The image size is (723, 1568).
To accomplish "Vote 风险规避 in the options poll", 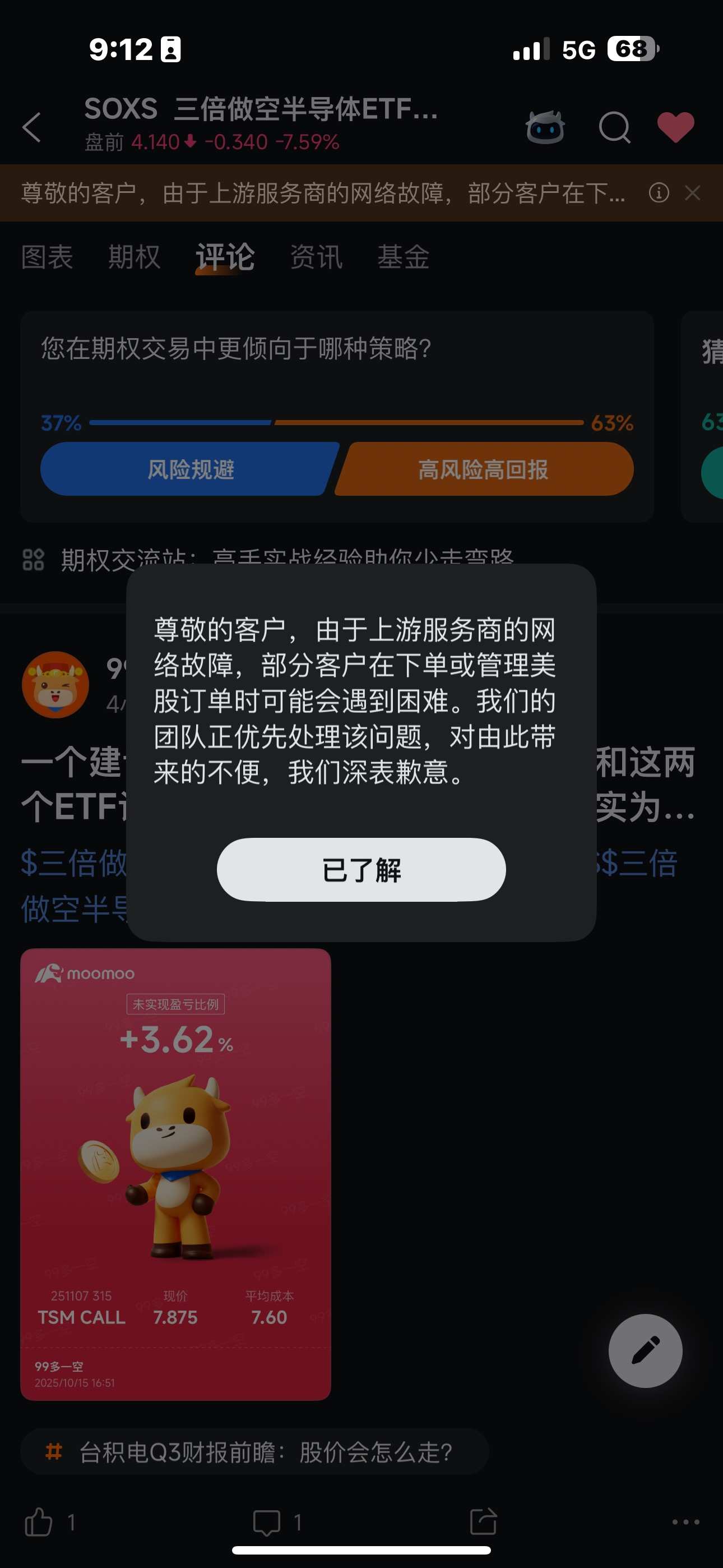I will coord(190,469).
